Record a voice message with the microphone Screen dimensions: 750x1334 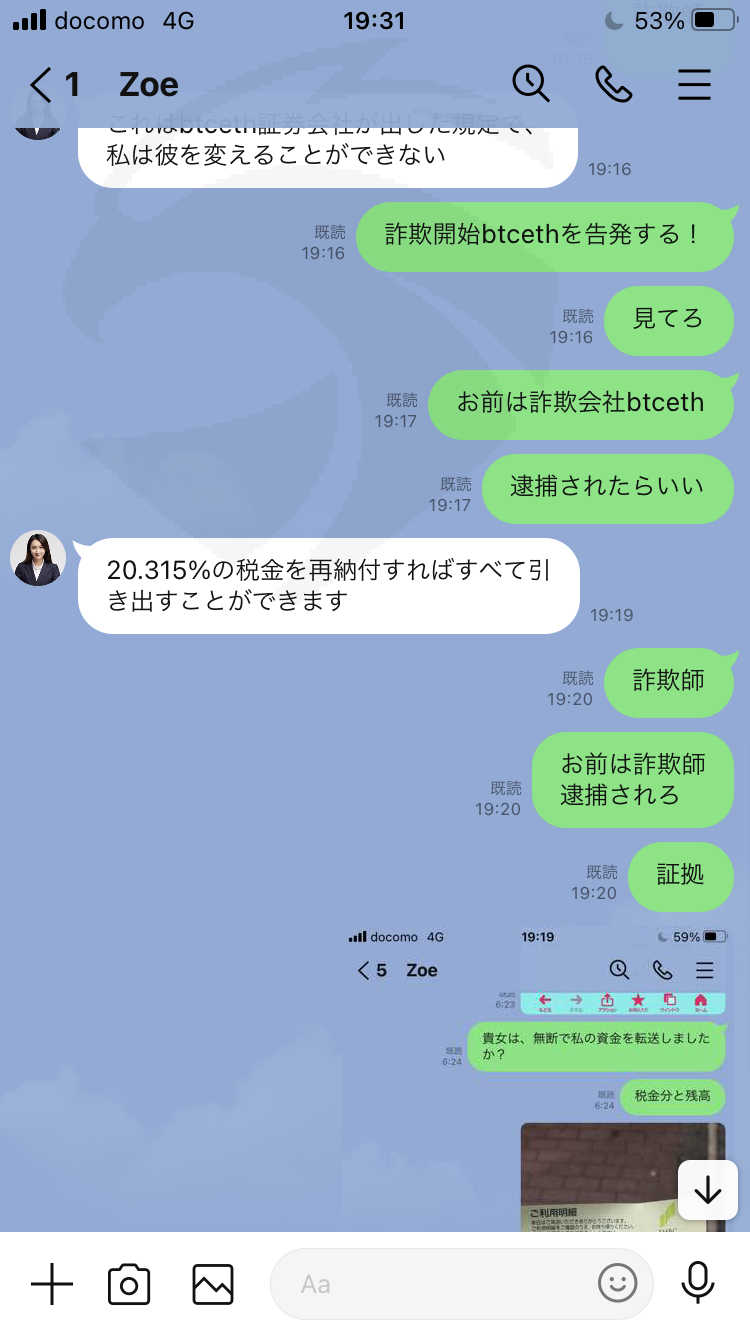(x=697, y=1284)
